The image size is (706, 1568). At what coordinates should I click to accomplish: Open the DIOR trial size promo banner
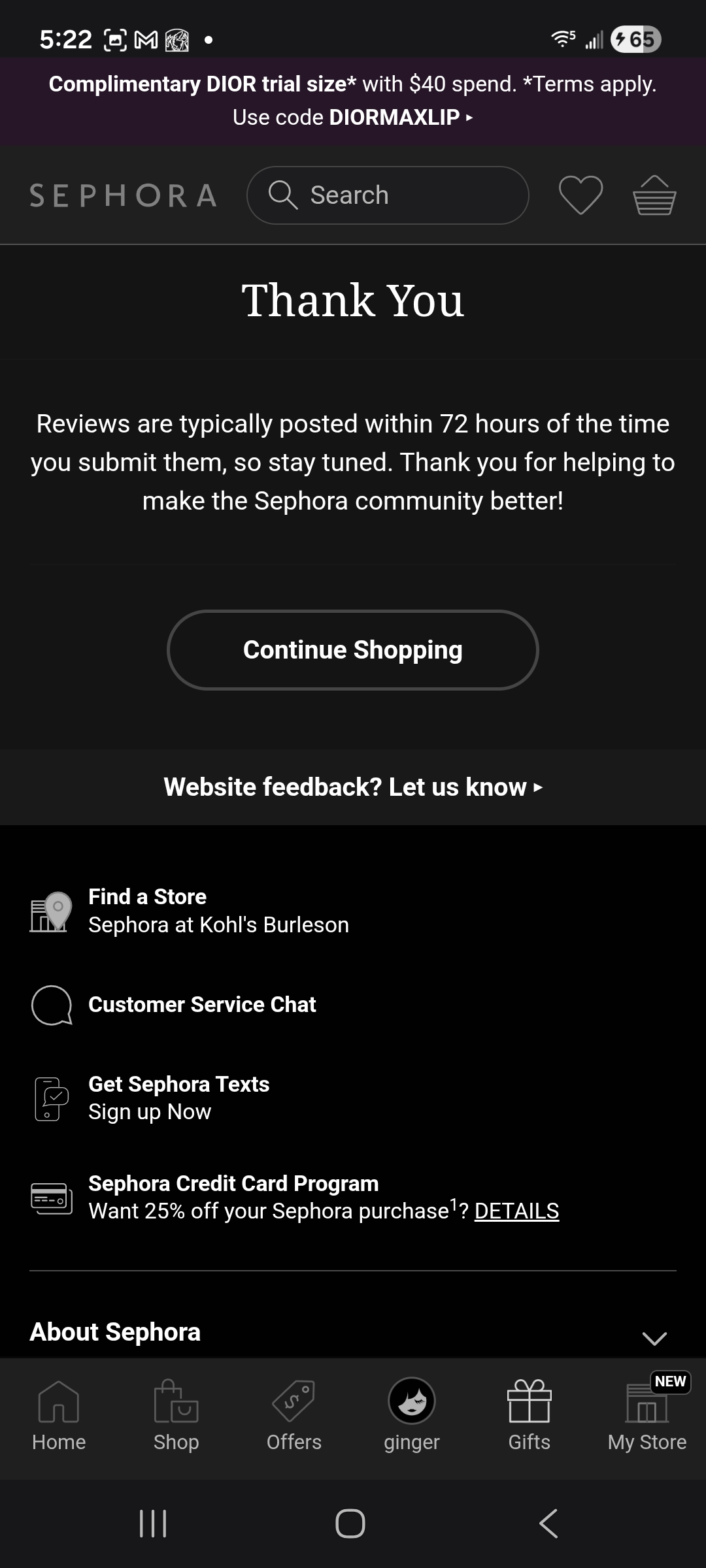coord(353,101)
